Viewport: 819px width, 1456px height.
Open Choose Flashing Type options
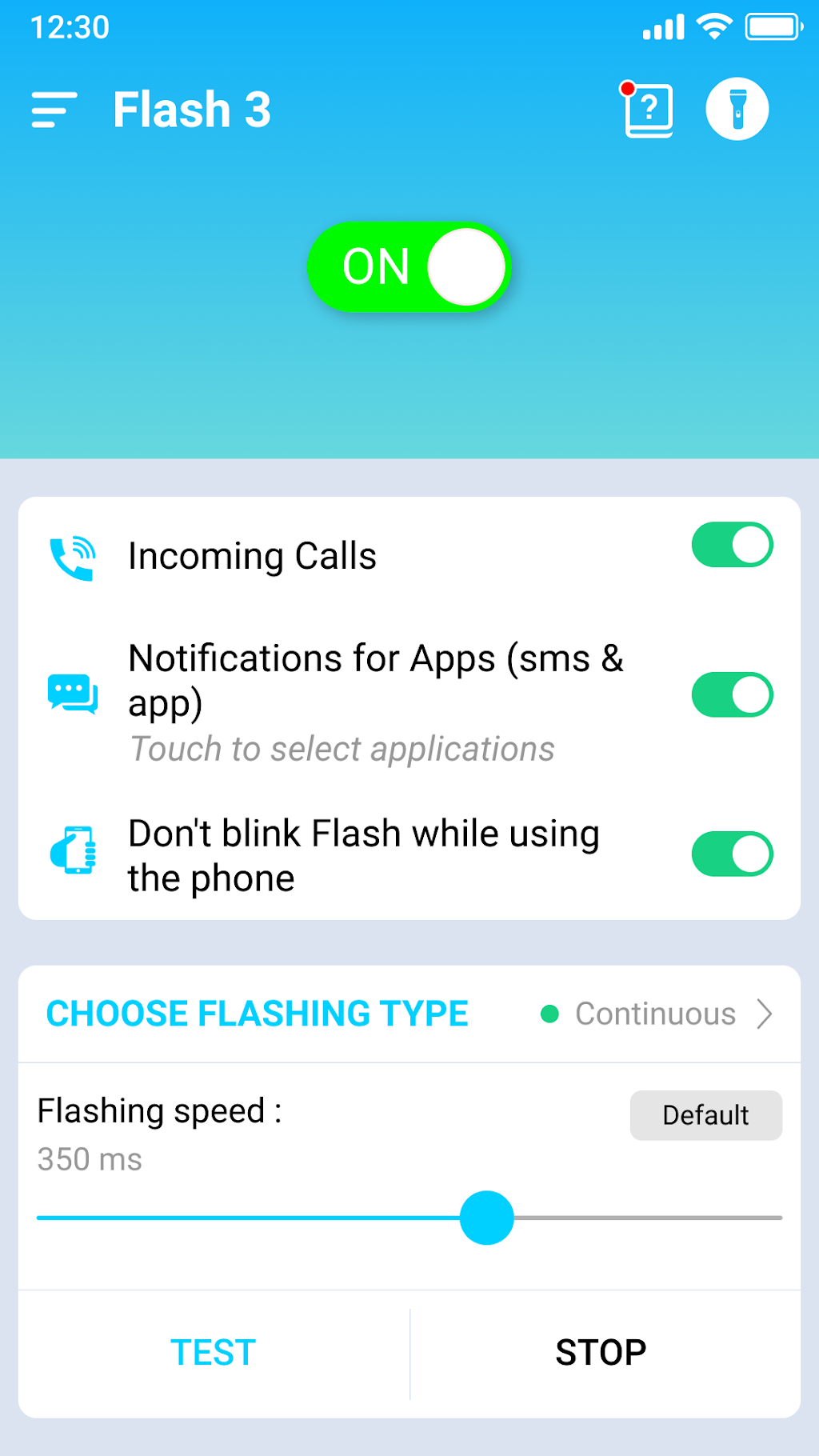pos(656,1014)
